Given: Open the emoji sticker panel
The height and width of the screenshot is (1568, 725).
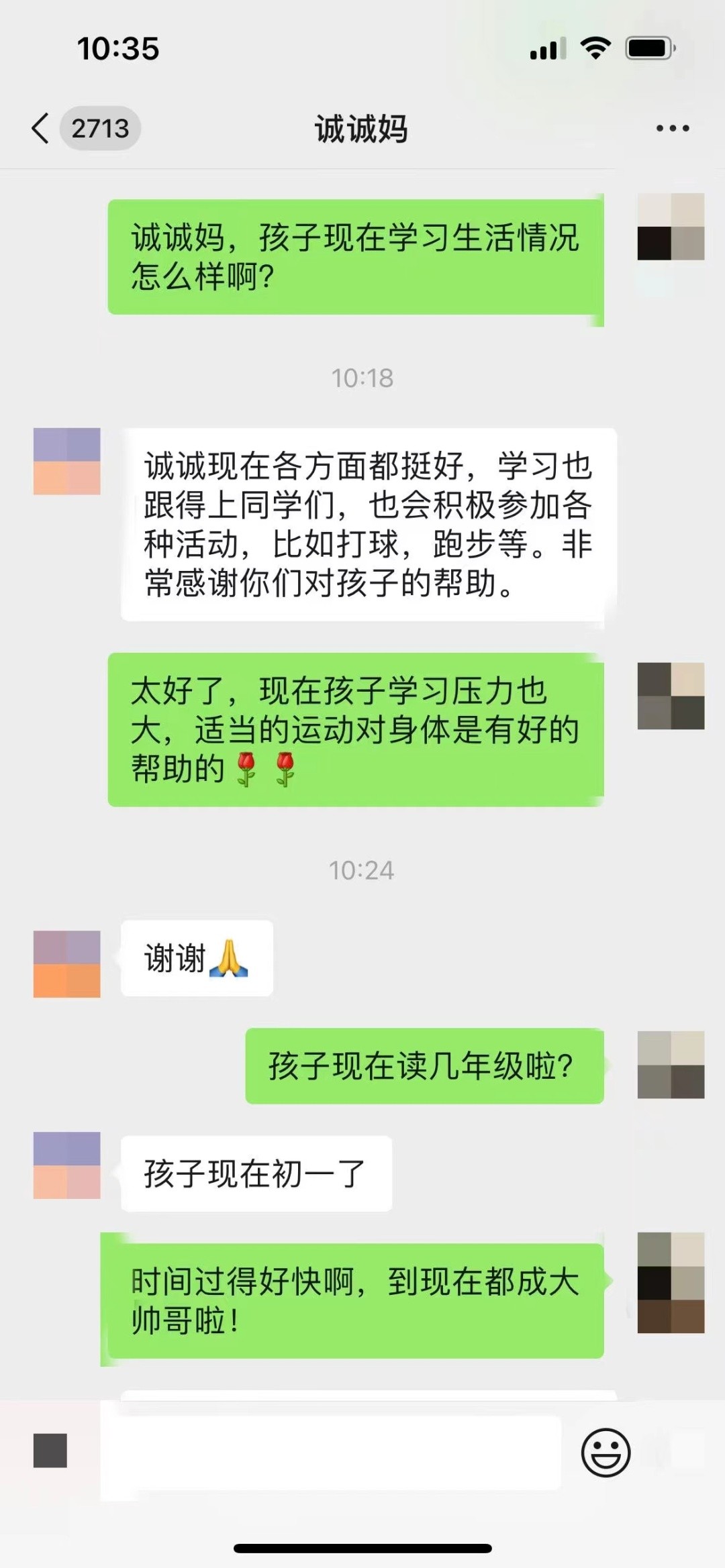Looking at the screenshot, I should pyautogui.click(x=606, y=1453).
